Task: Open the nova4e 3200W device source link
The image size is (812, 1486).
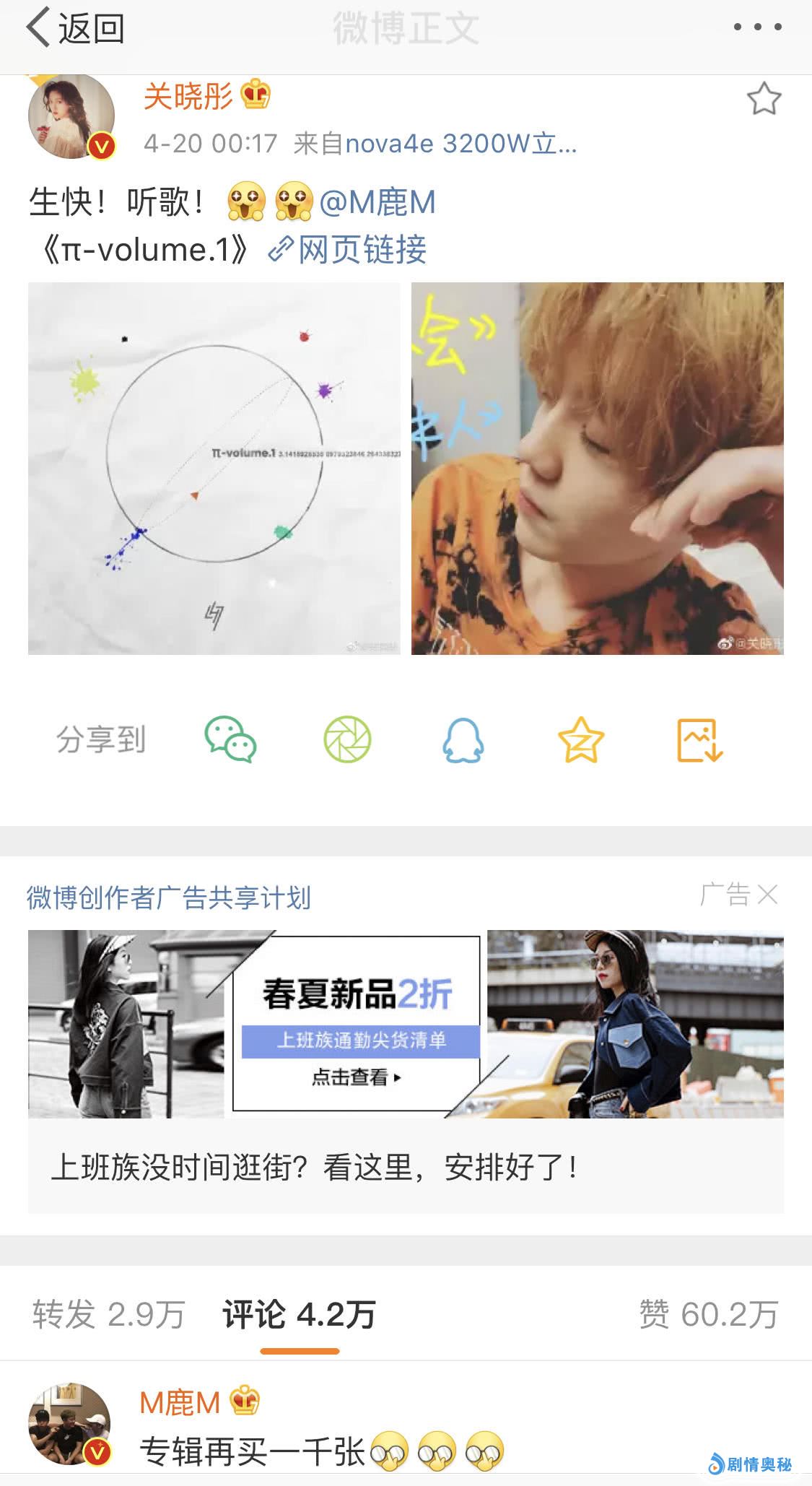Action: 460,144
